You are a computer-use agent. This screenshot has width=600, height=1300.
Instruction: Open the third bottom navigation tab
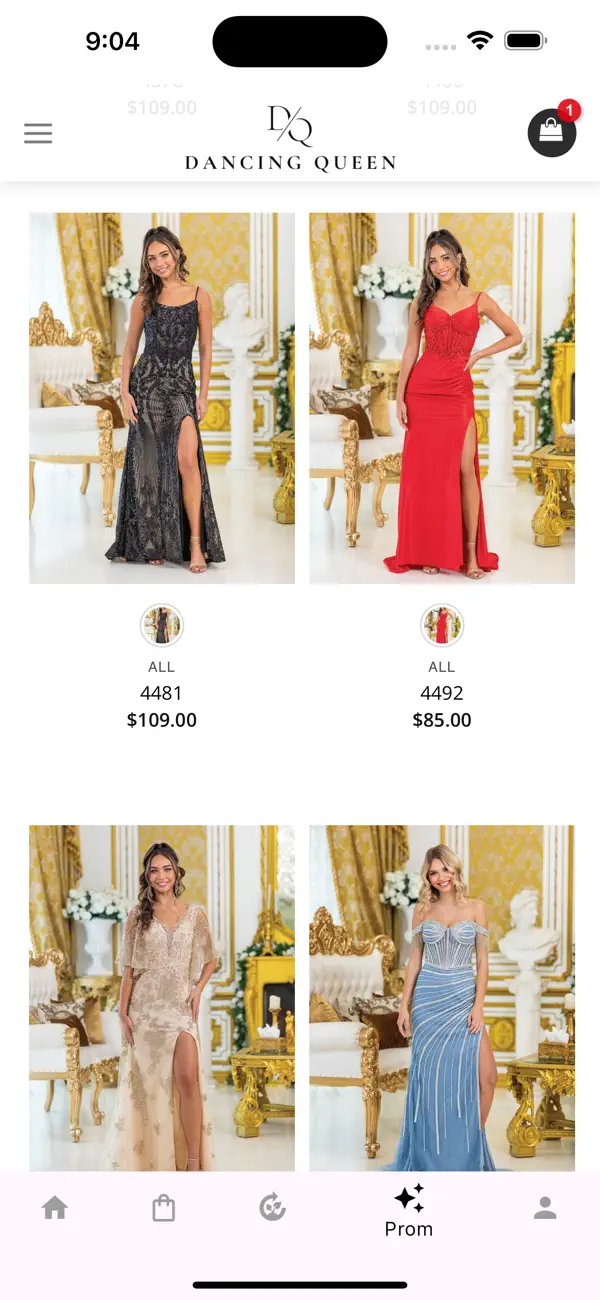pos(272,1208)
